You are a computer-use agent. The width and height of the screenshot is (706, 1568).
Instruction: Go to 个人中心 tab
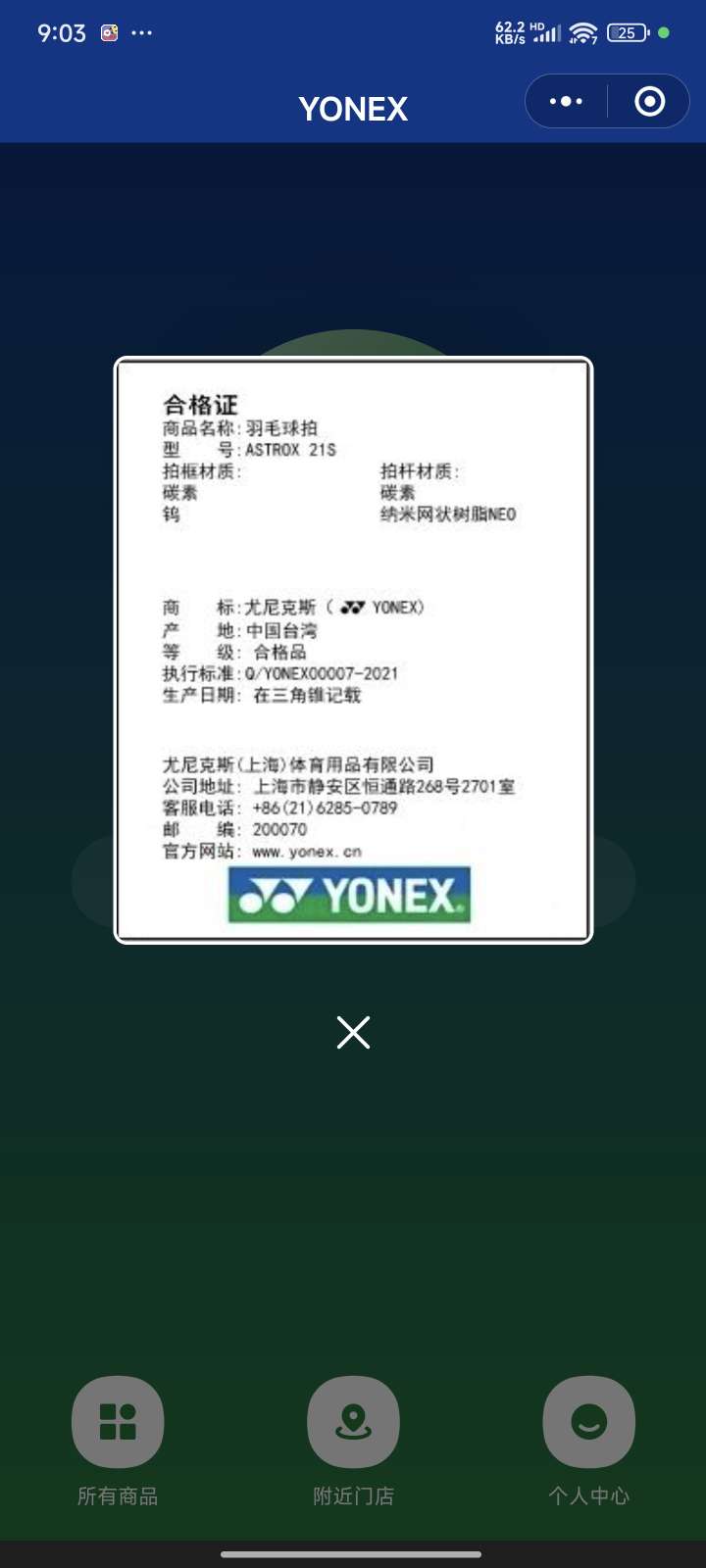tap(588, 1422)
